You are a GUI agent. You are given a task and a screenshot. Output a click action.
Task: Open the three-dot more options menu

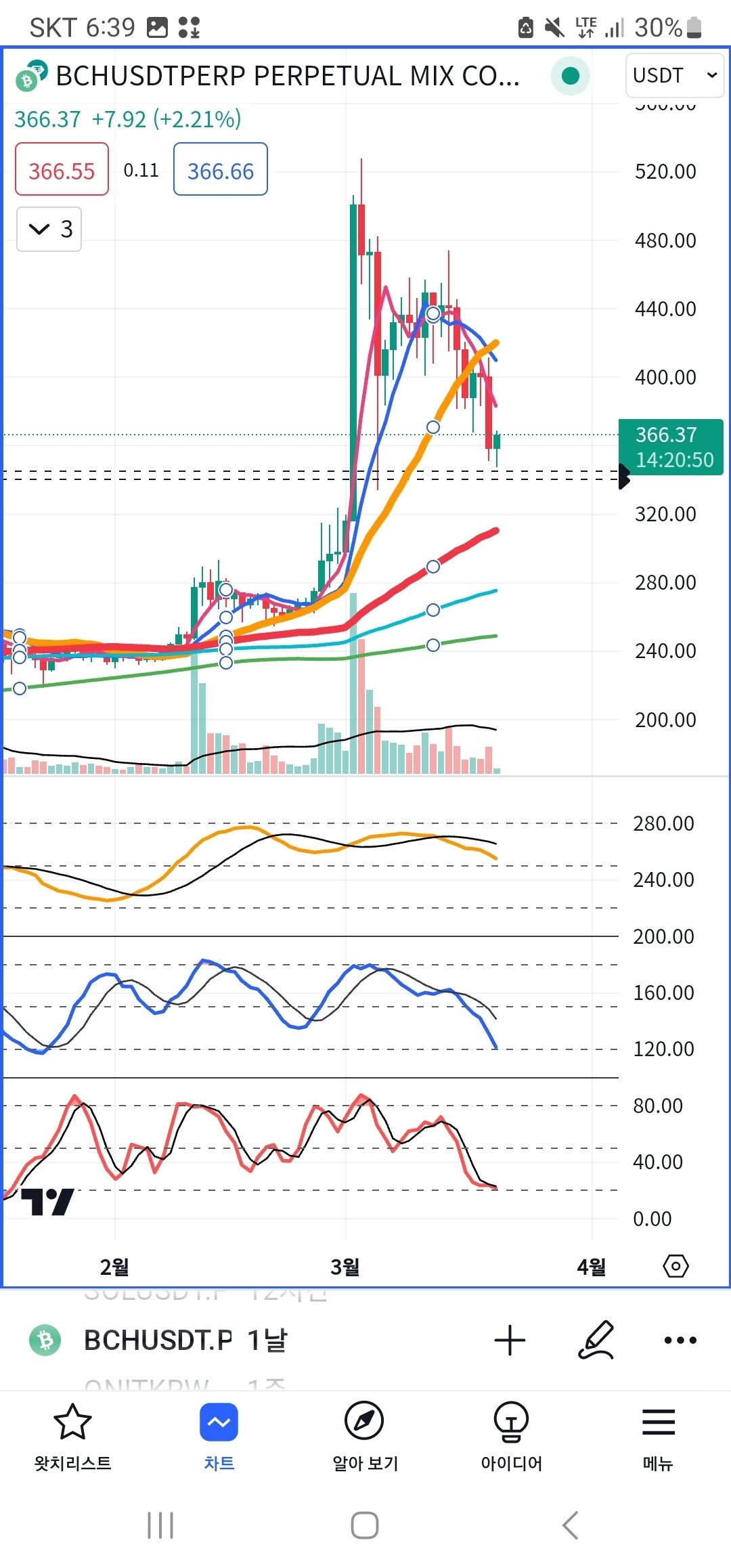(x=680, y=1340)
